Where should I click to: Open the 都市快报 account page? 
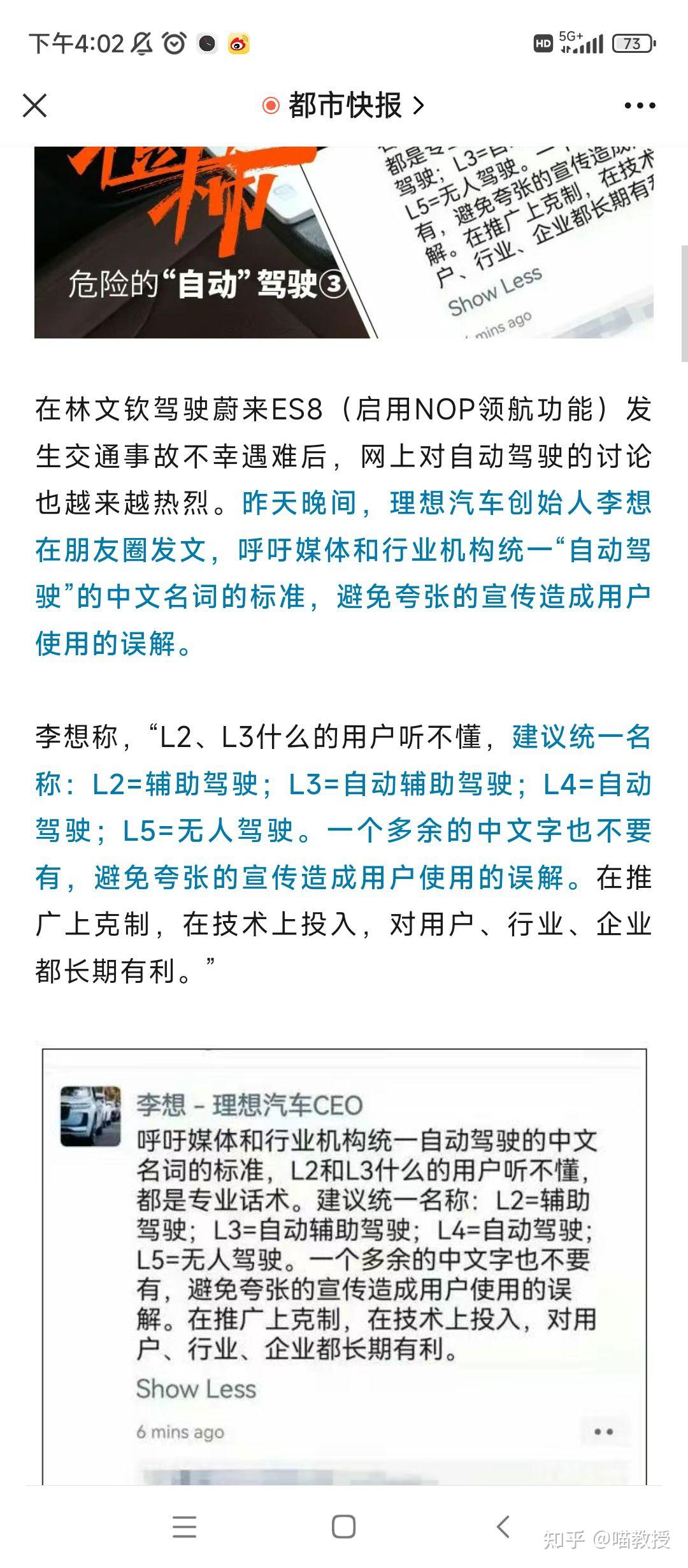click(x=344, y=106)
